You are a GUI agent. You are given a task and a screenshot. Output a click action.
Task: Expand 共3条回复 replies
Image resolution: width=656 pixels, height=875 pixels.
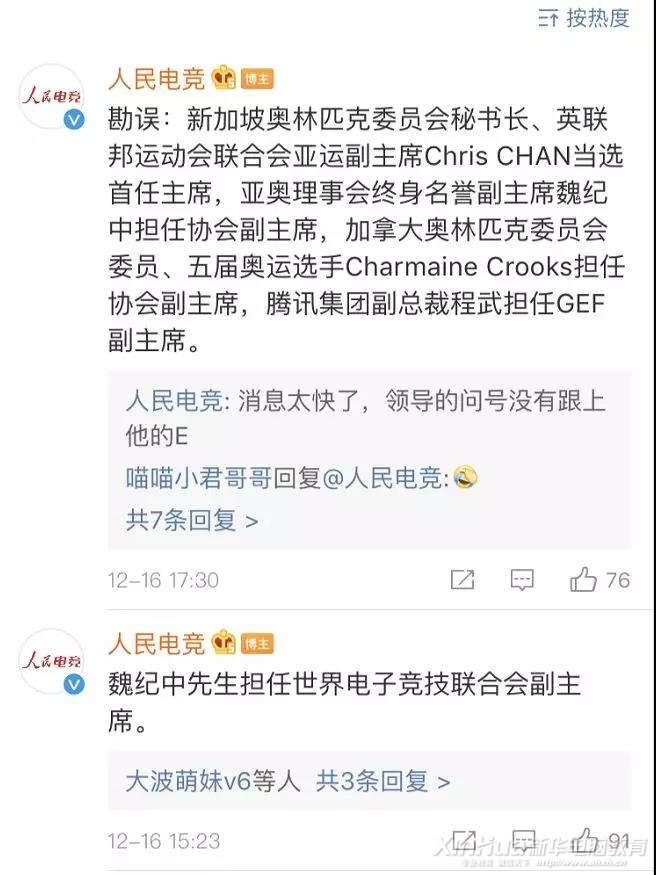click(383, 781)
